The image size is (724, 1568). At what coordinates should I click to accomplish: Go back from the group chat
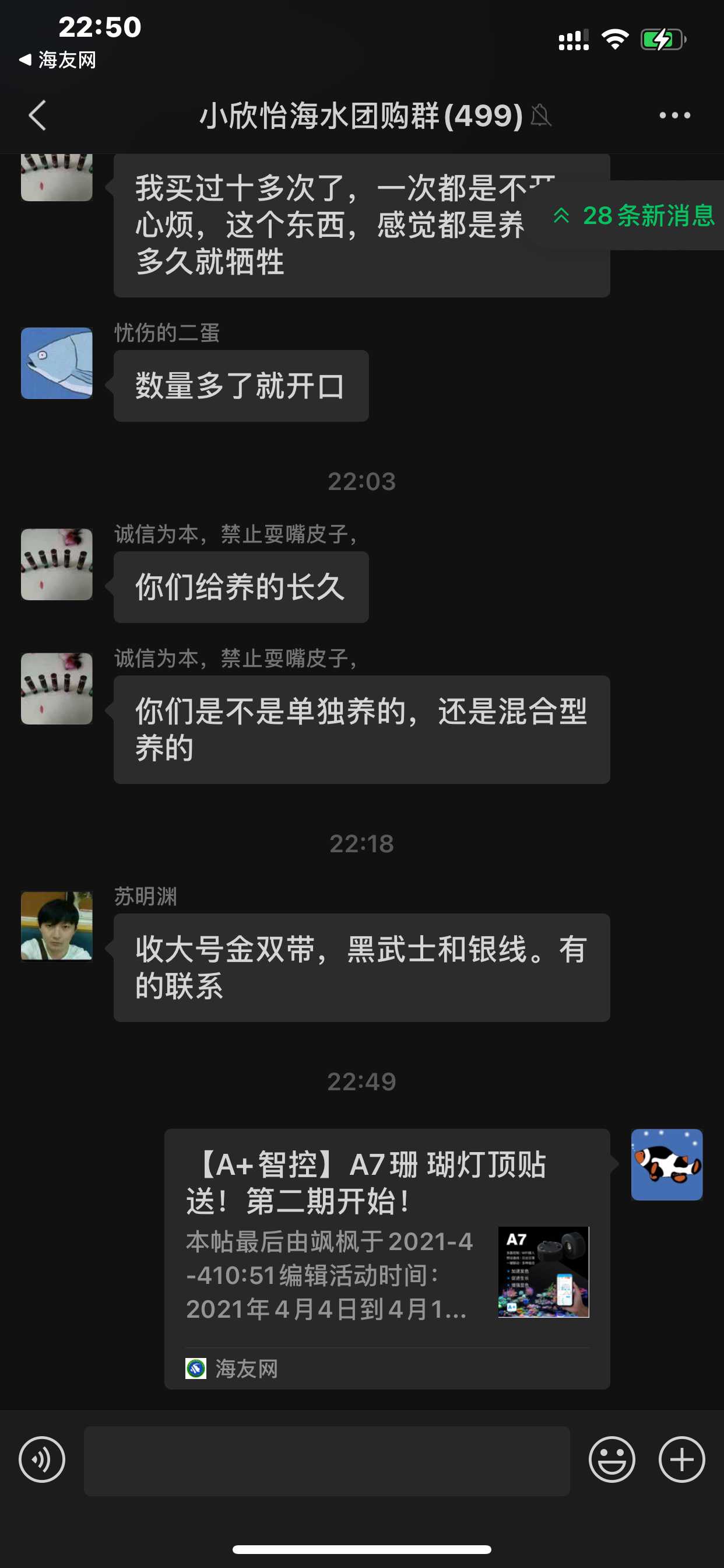38,115
